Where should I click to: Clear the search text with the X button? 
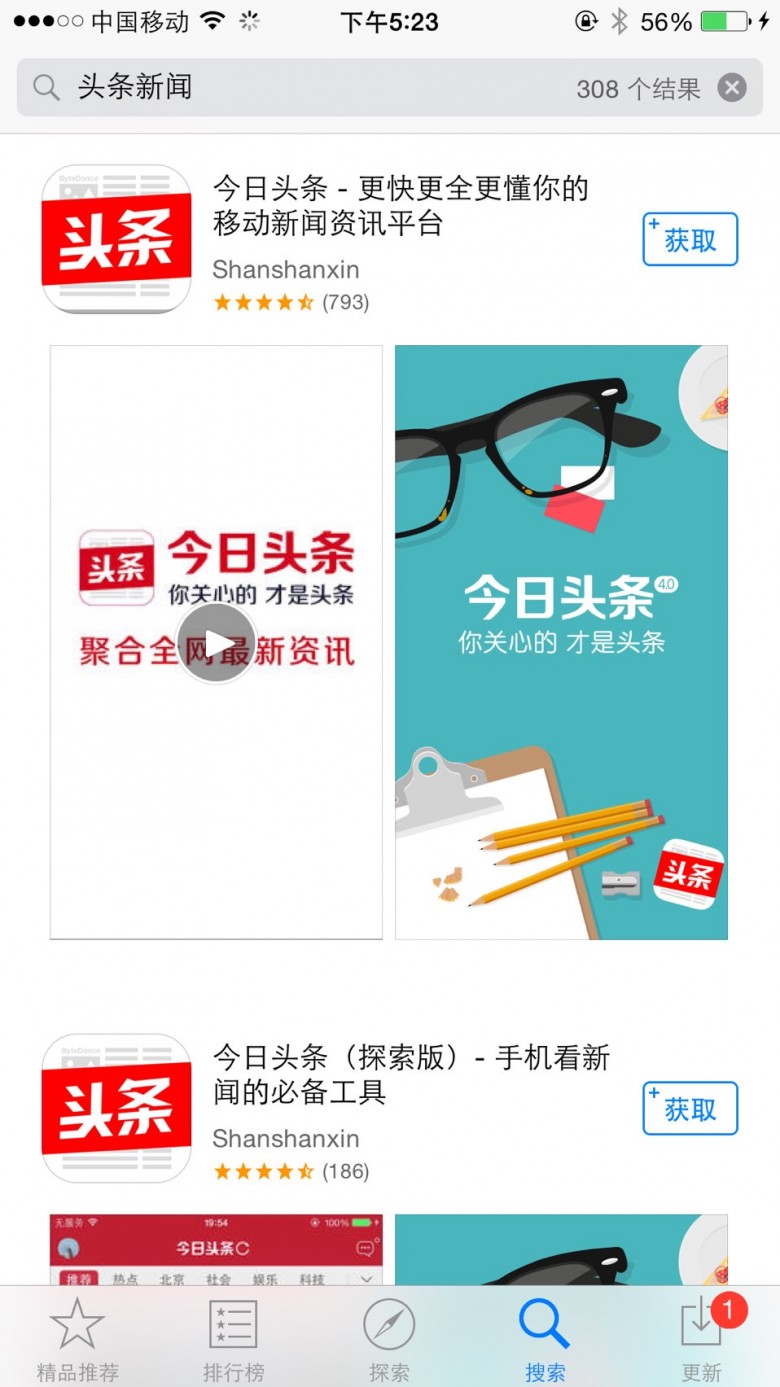point(732,88)
